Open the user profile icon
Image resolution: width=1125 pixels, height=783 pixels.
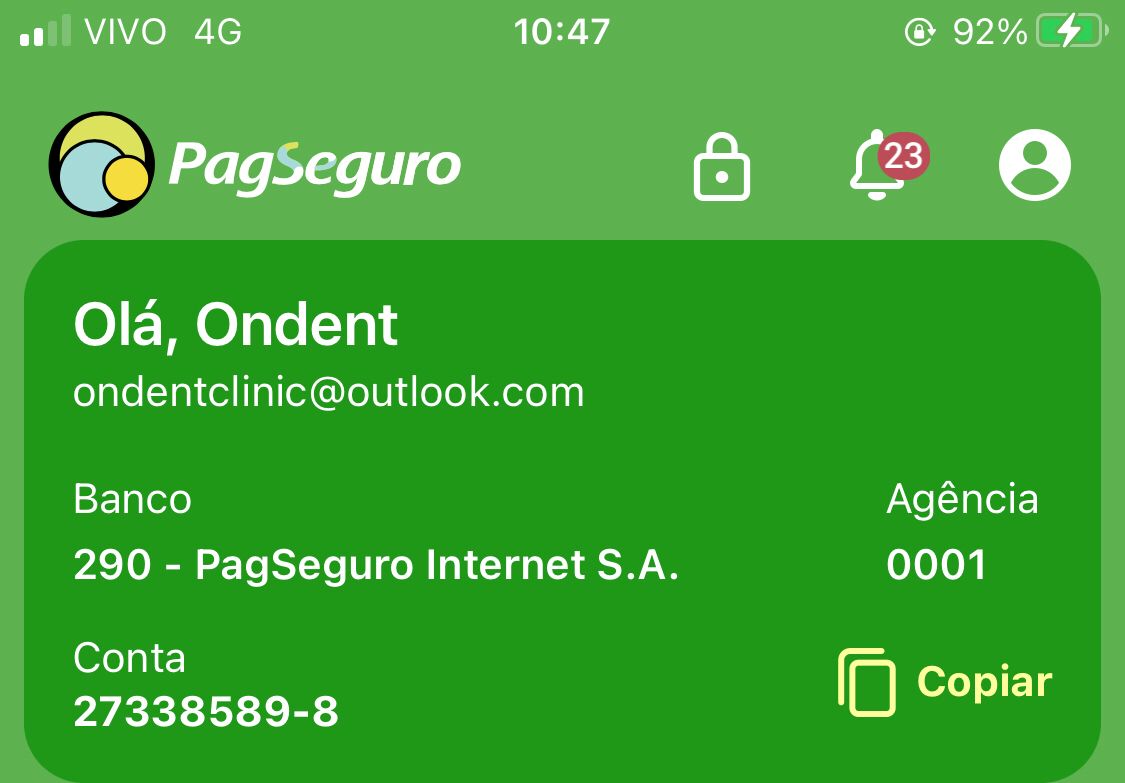pos(1034,165)
